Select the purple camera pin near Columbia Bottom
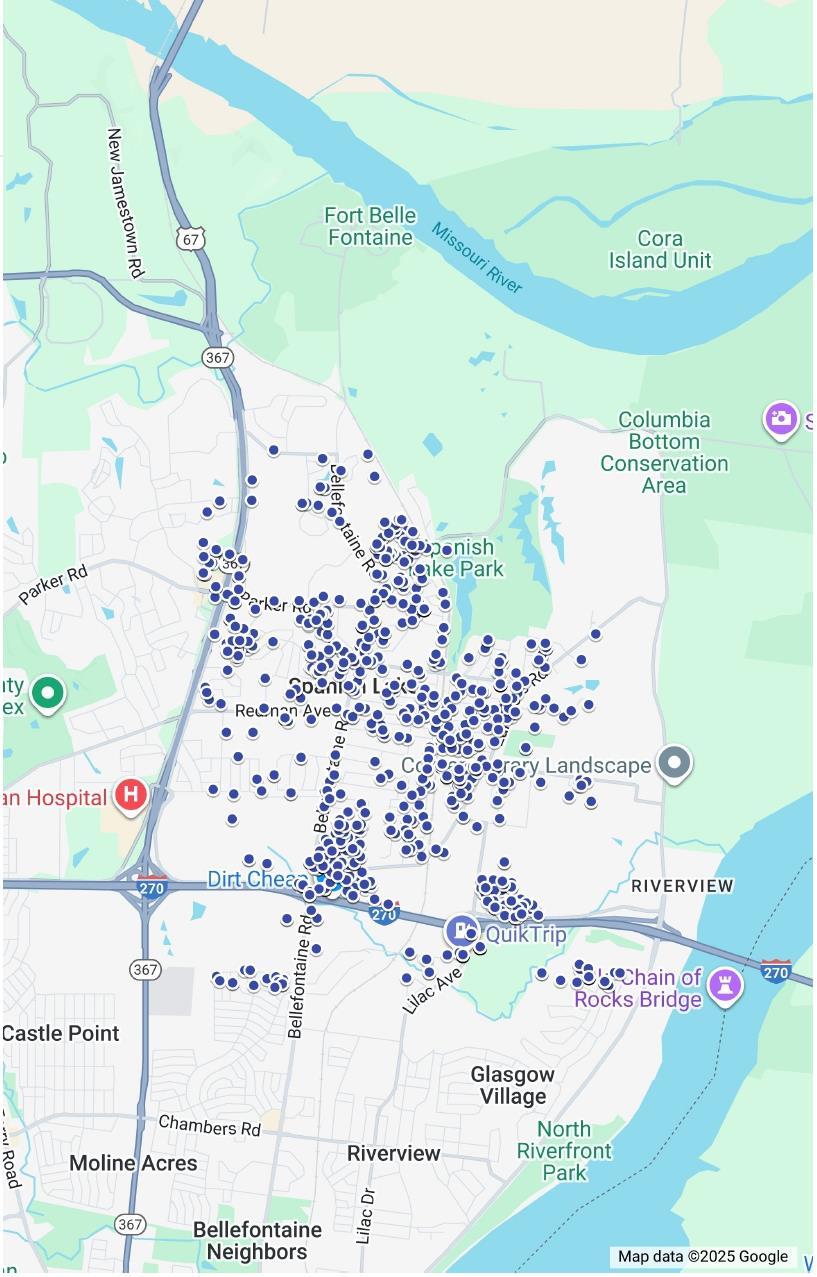The width and height of the screenshot is (817, 1277). coord(781,418)
